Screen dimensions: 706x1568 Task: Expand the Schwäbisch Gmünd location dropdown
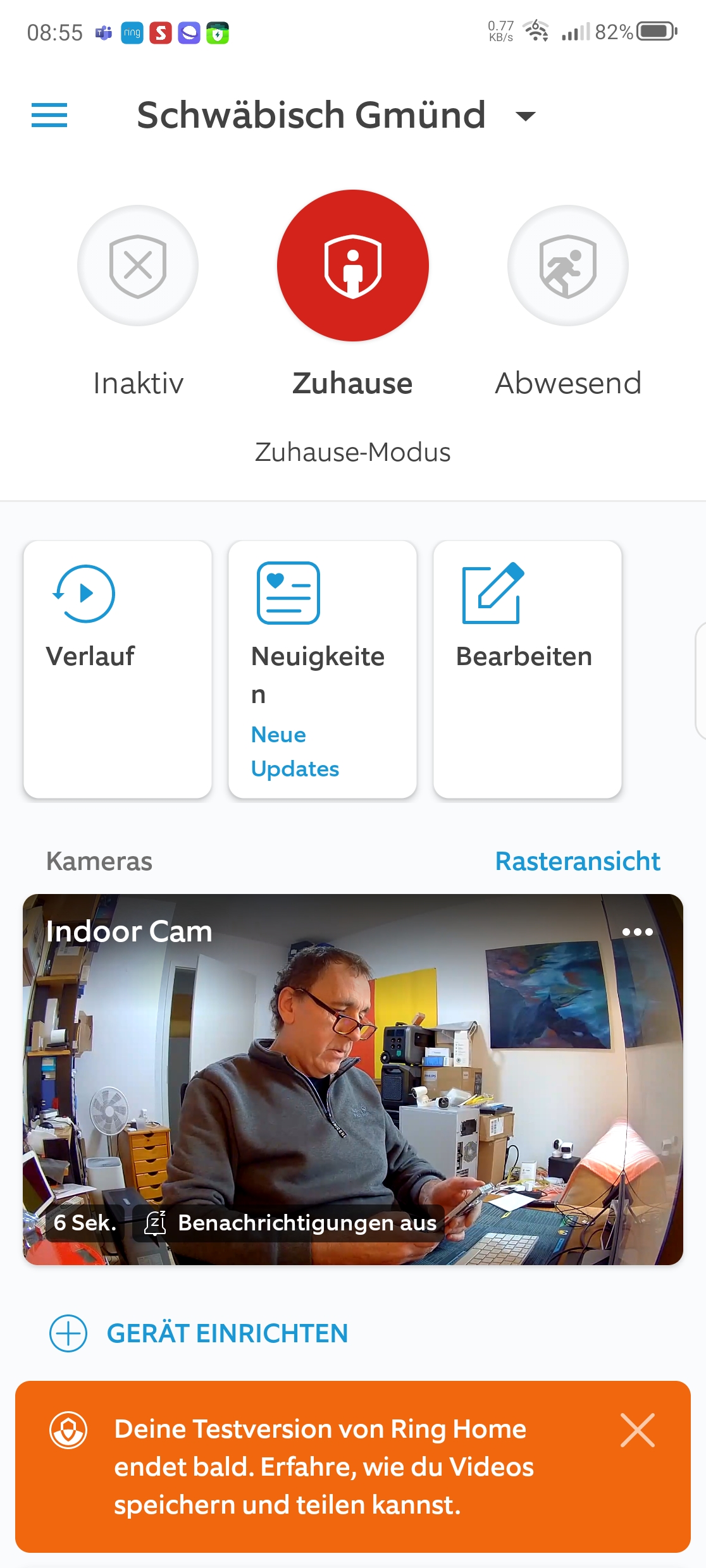coord(525,116)
